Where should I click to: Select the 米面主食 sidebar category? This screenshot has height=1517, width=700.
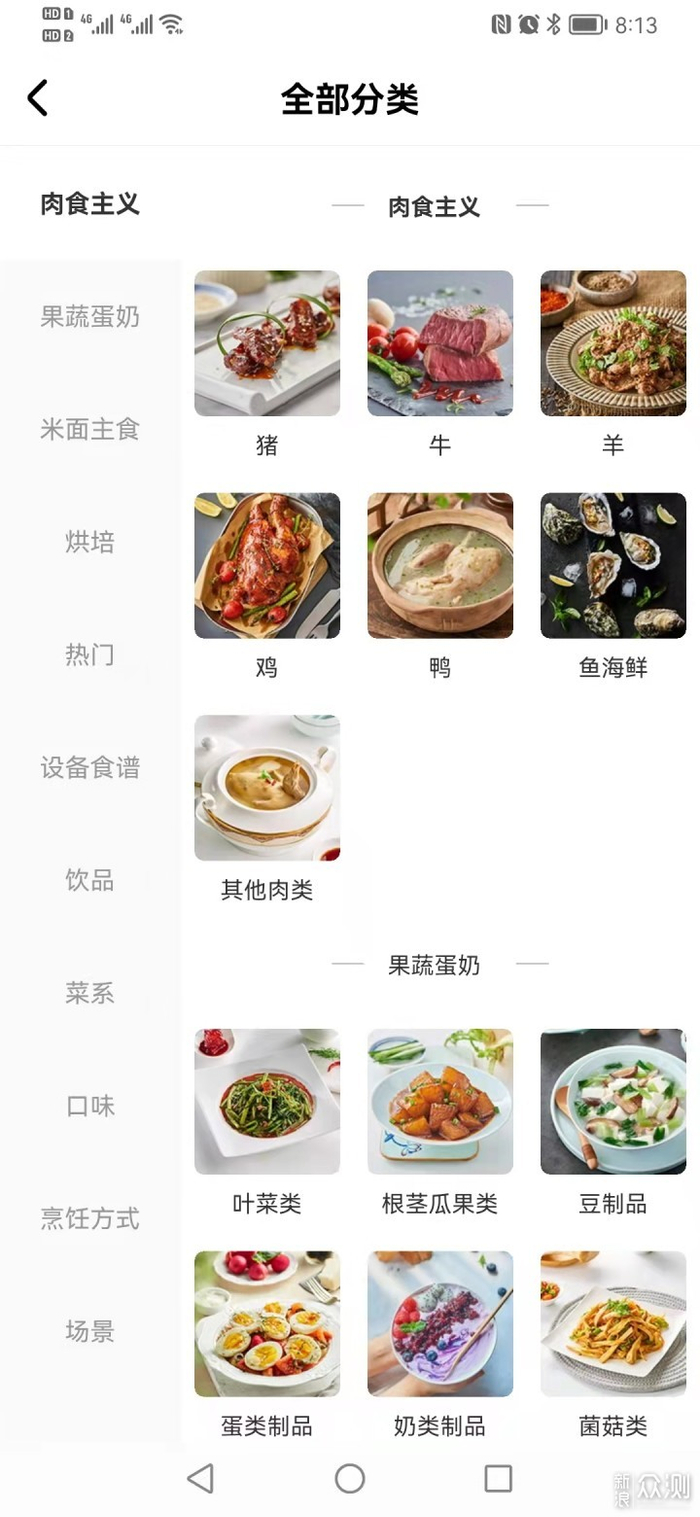90,430
